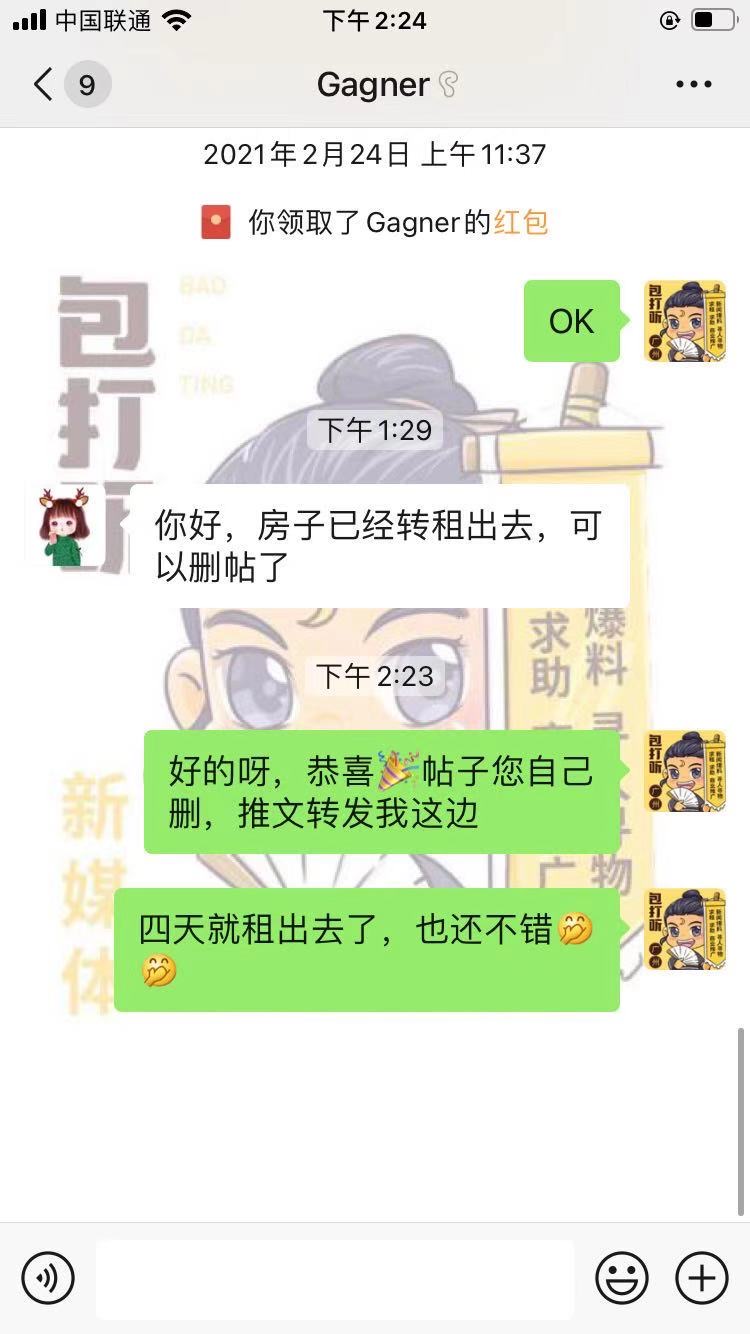
Task: Tap the message text input field
Action: click(x=335, y=1279)
